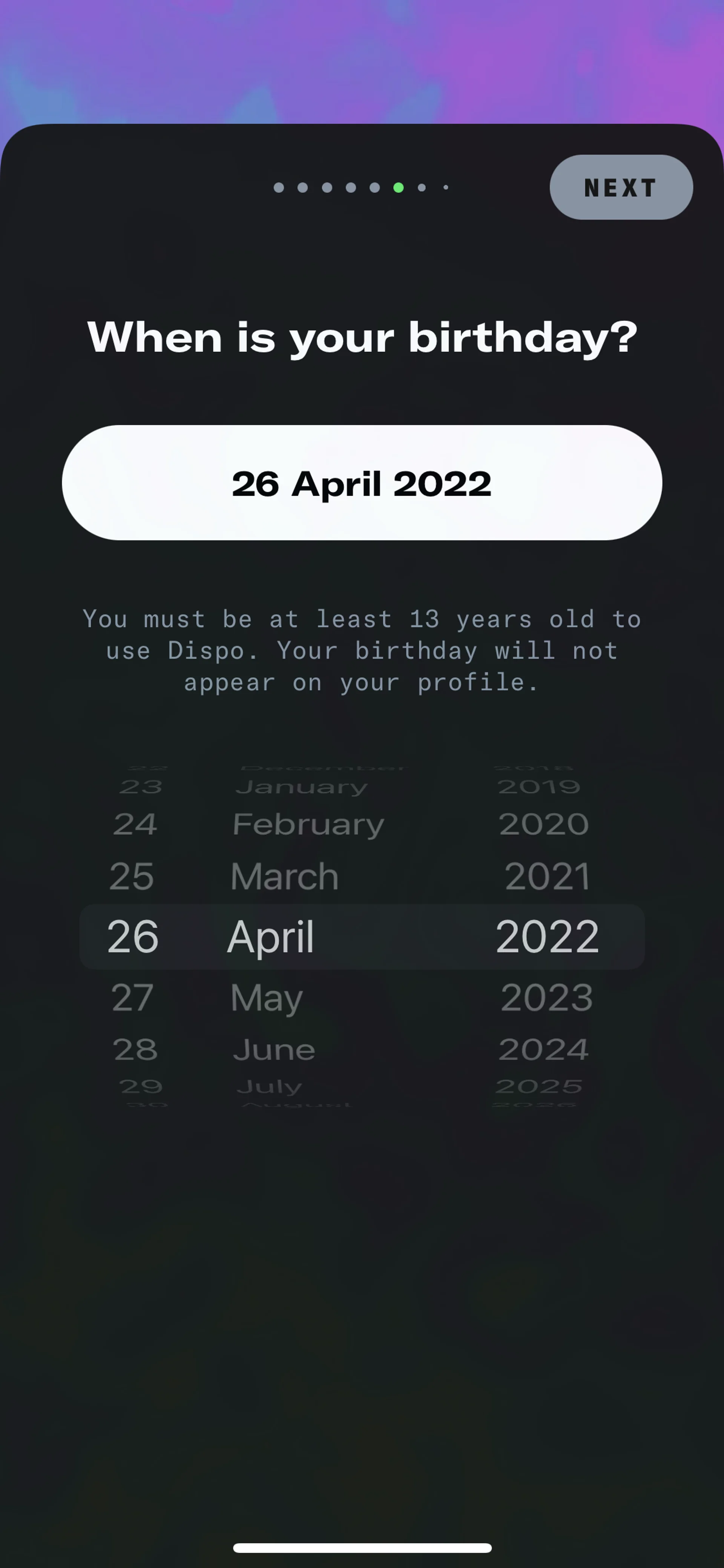This screenshot has height=1568, width=724.
Task: Tap the 26 April 2022 date field
Action: click(x=361, y=483)
